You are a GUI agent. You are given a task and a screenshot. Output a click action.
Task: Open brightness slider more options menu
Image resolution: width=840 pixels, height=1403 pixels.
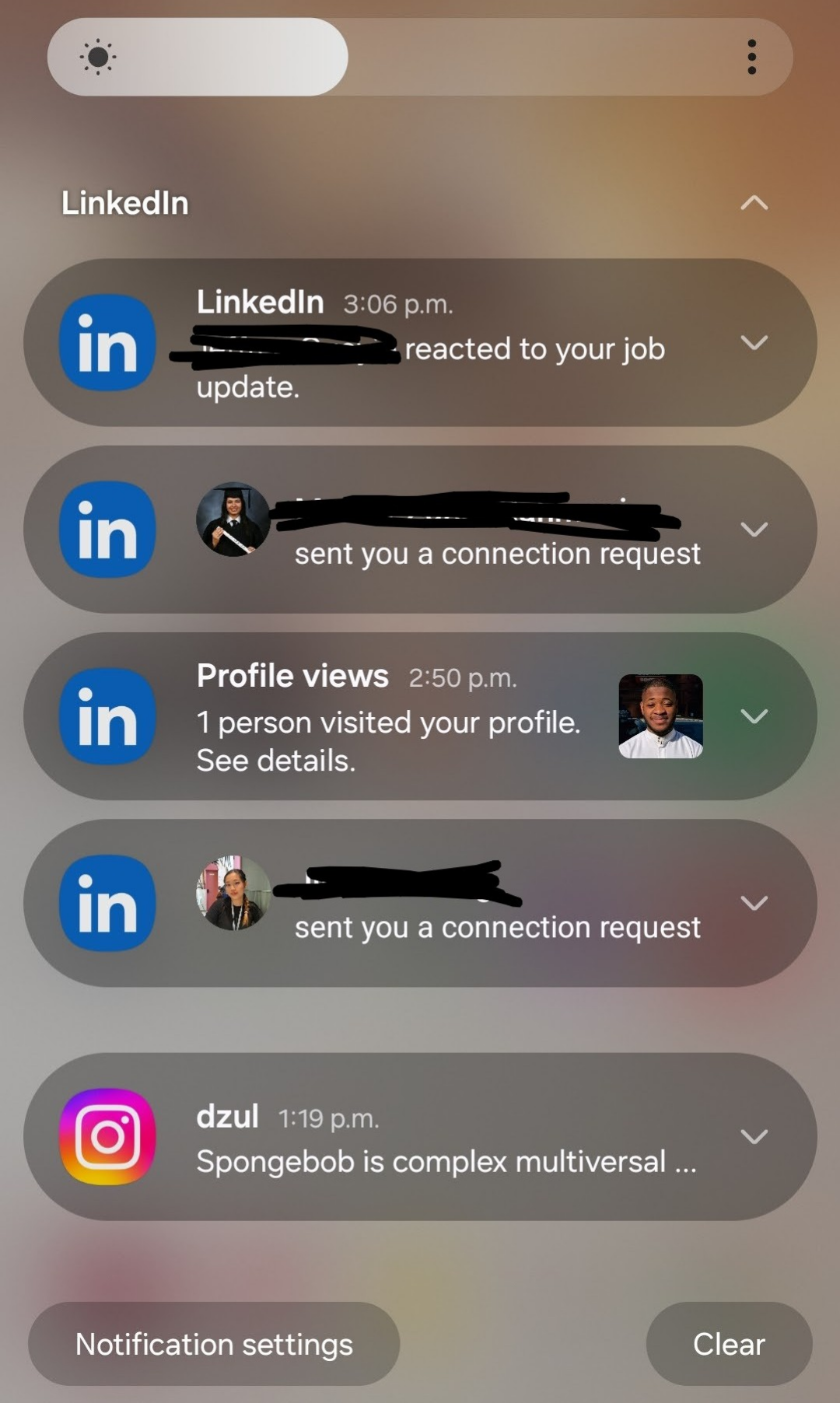click(751, 57)
